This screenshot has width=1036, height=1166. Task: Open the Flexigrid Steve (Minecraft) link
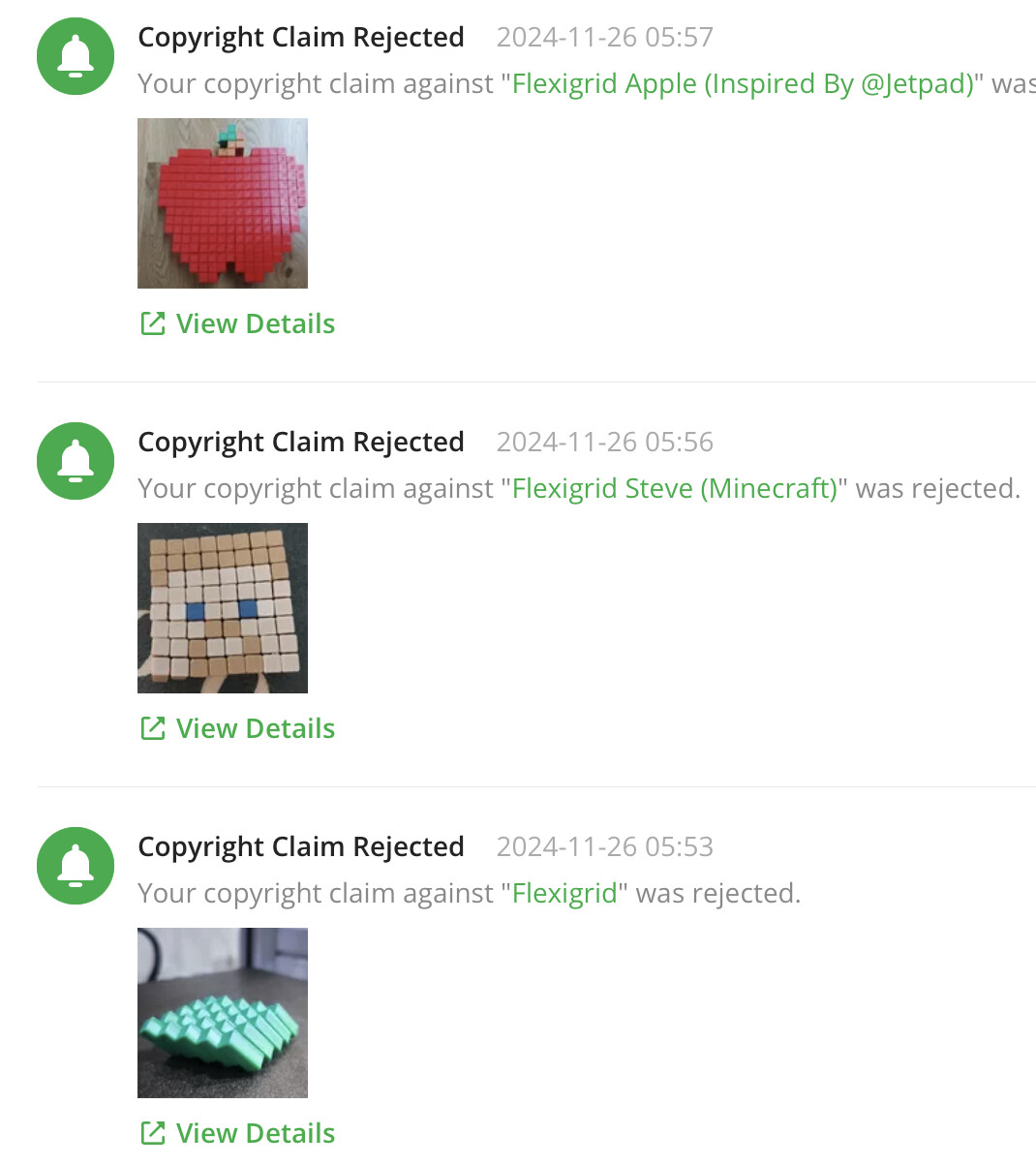pyautogui.click(x=674, y=489)
